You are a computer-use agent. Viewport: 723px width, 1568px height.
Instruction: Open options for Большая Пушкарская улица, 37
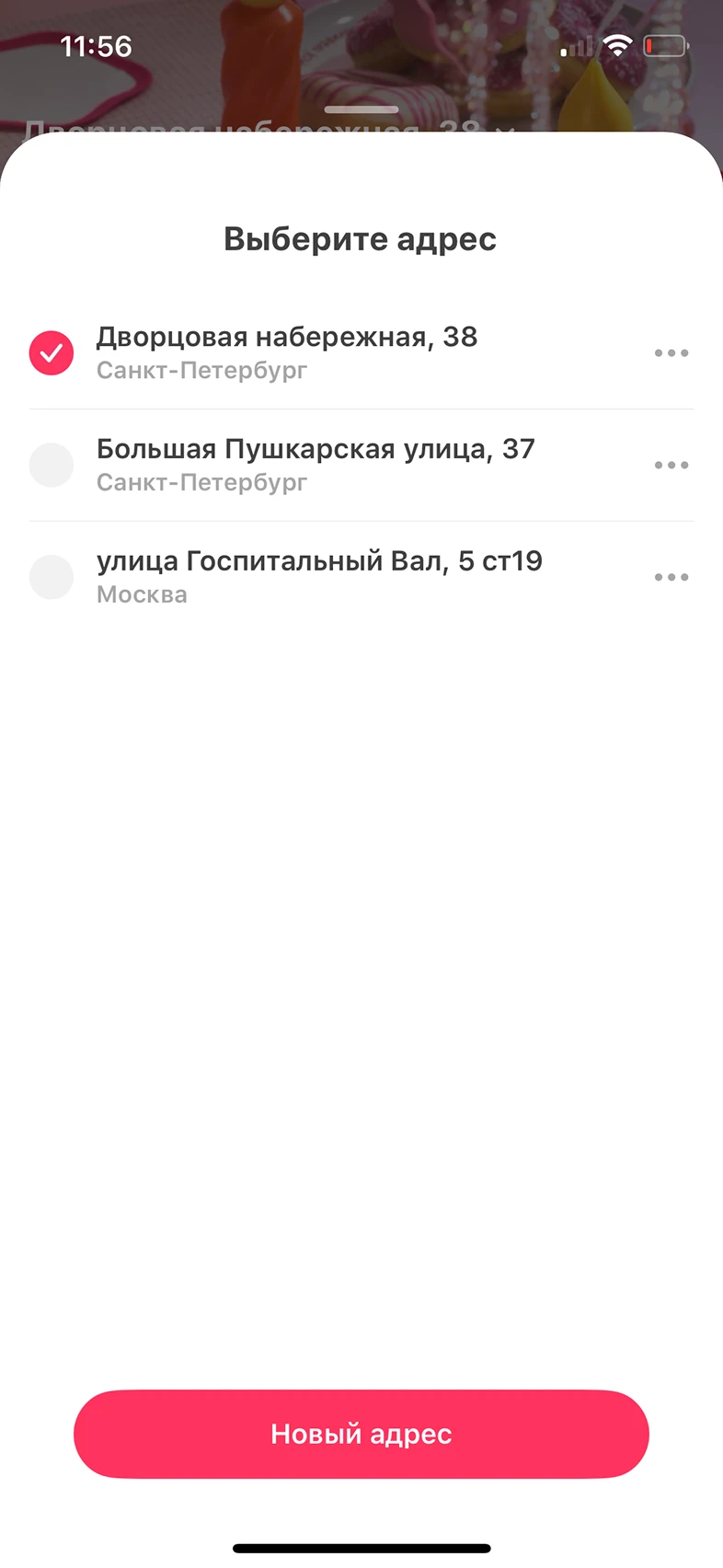671,466
